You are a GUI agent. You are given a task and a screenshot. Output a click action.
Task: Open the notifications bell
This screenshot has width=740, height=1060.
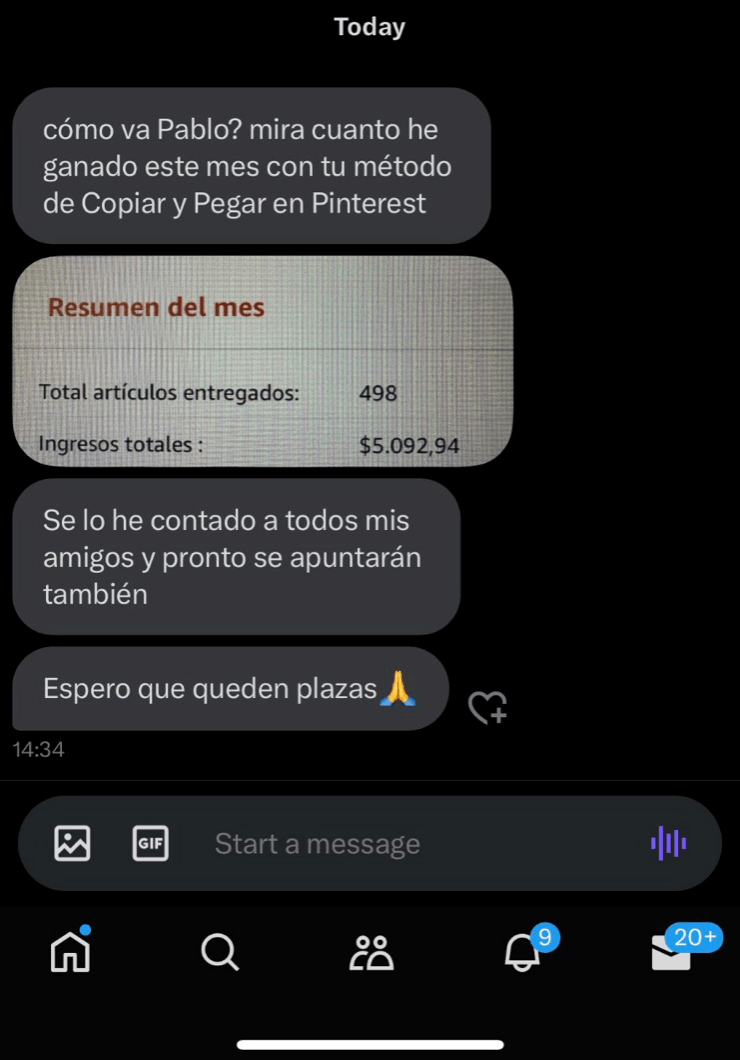522,953
